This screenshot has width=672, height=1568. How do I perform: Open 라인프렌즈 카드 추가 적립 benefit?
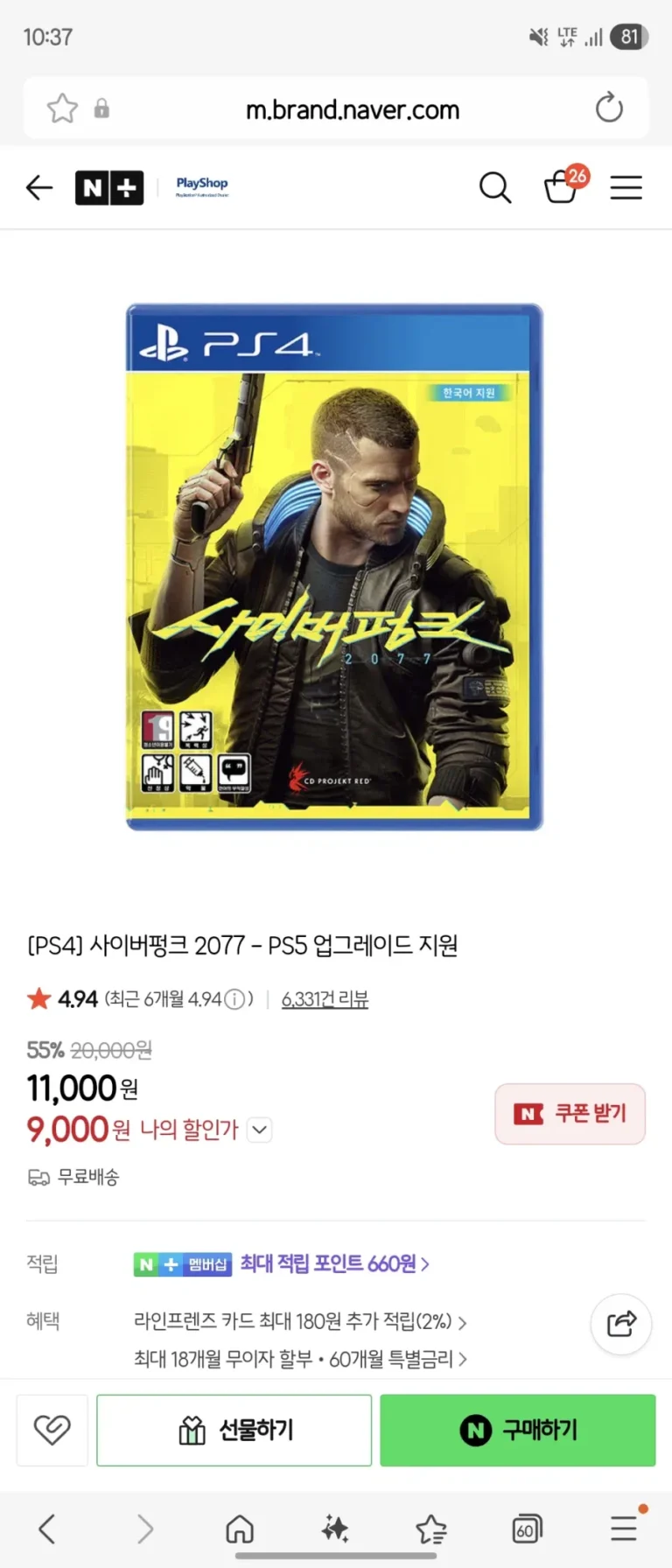(x=299, y=1321)
